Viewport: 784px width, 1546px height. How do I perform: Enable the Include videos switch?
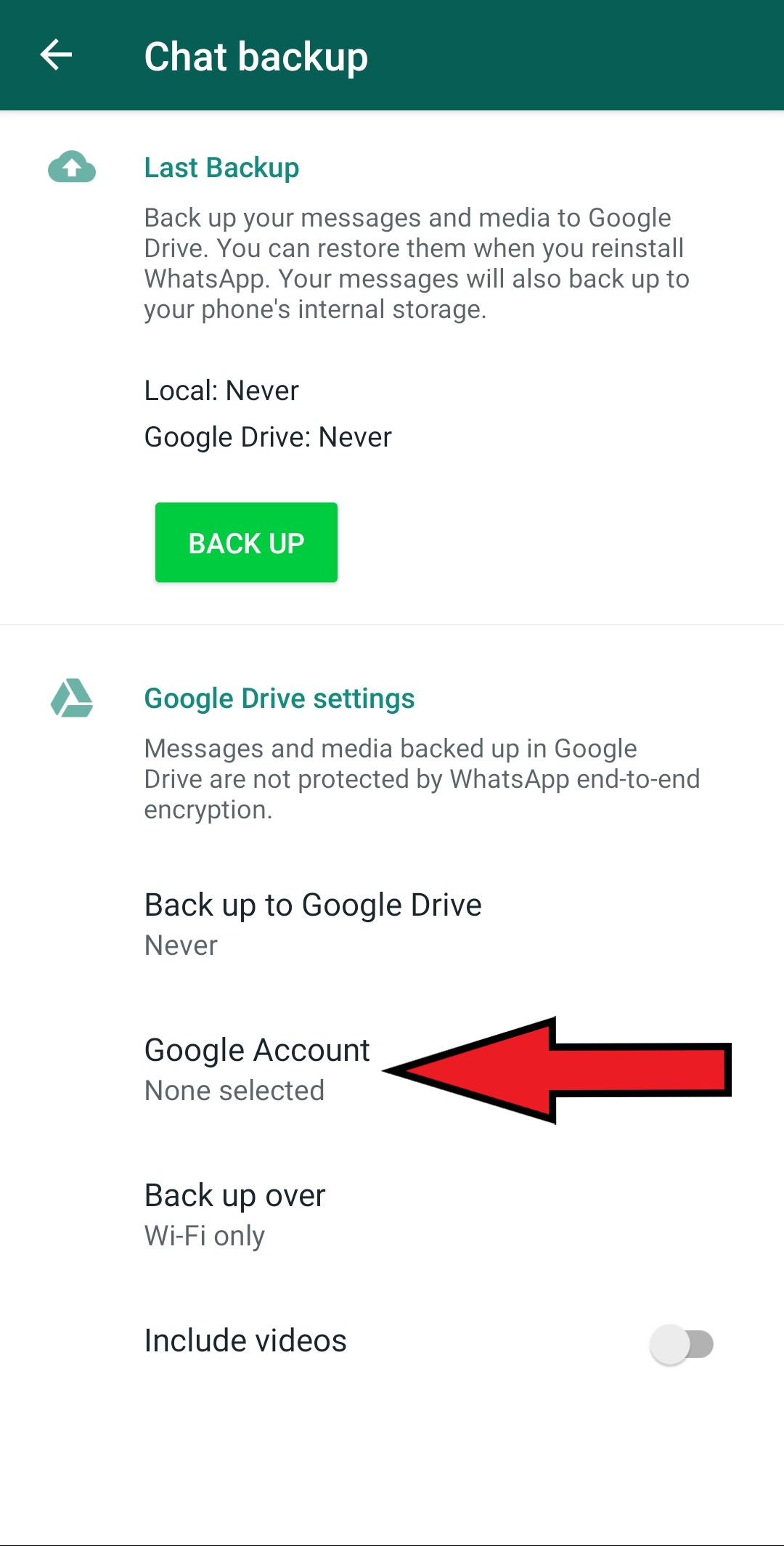pos(681,1344)
